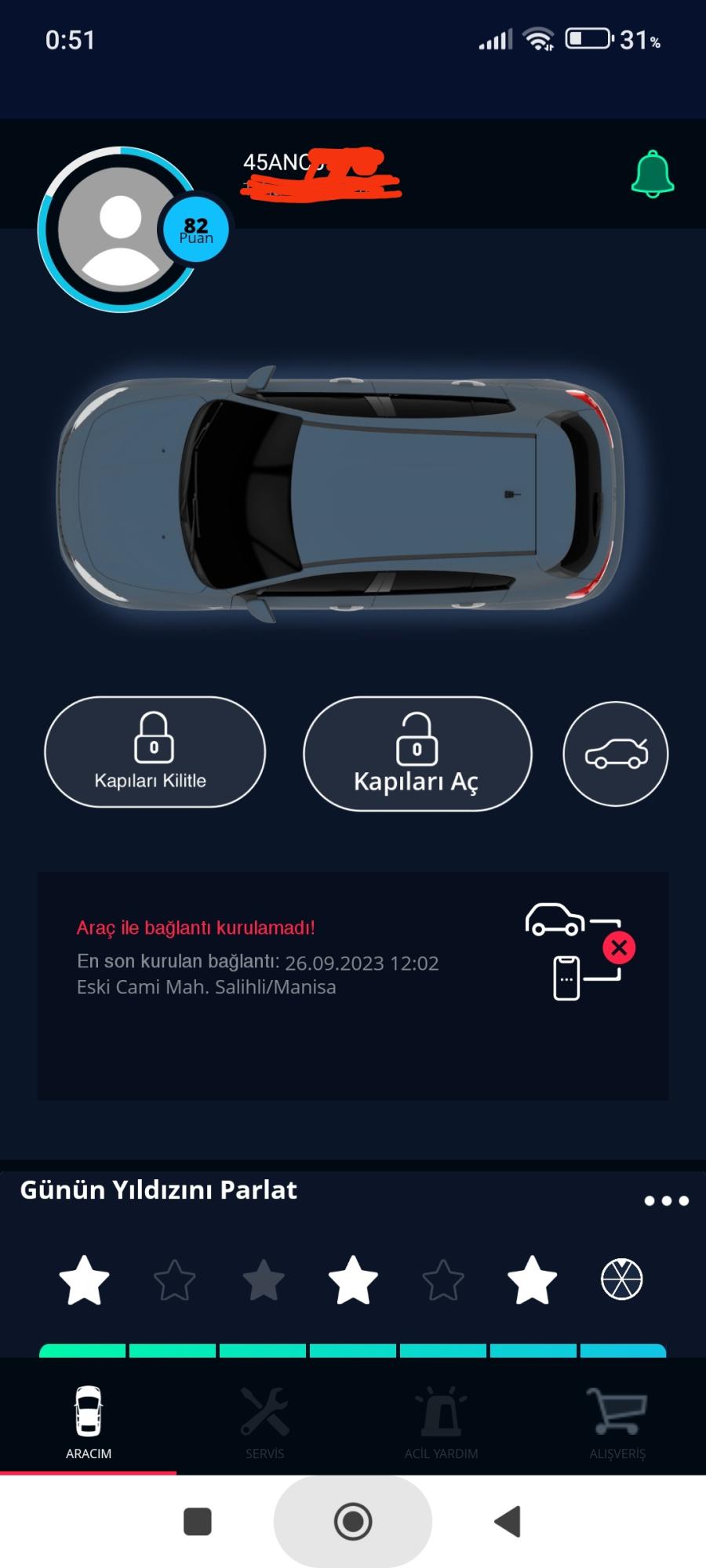Switch to the SERVİS tab
706x1568 pixels.
[x=264, y=1422]
